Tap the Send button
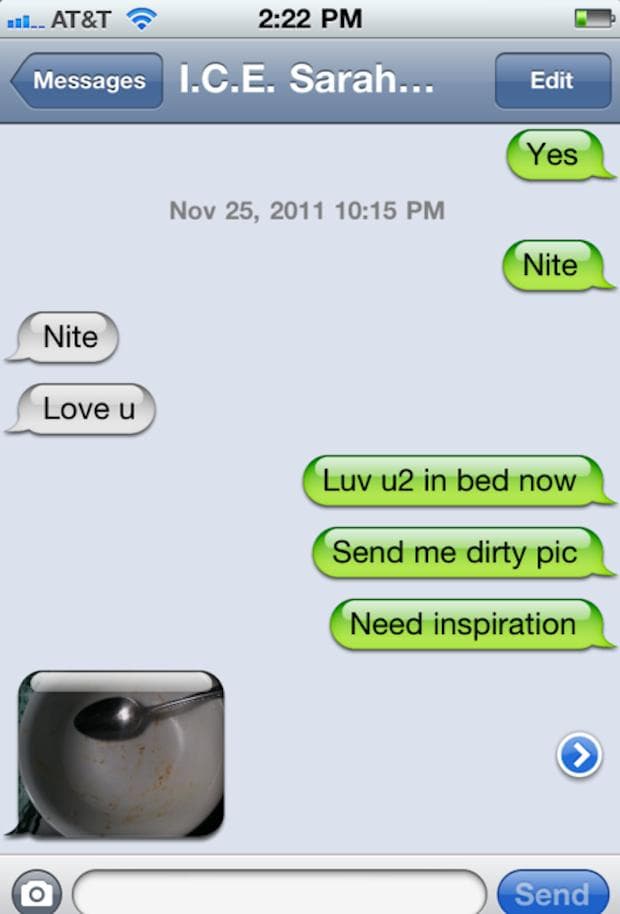Image resolution: width=620 pixels, height=914 pixels. click(x=552, y=892)
